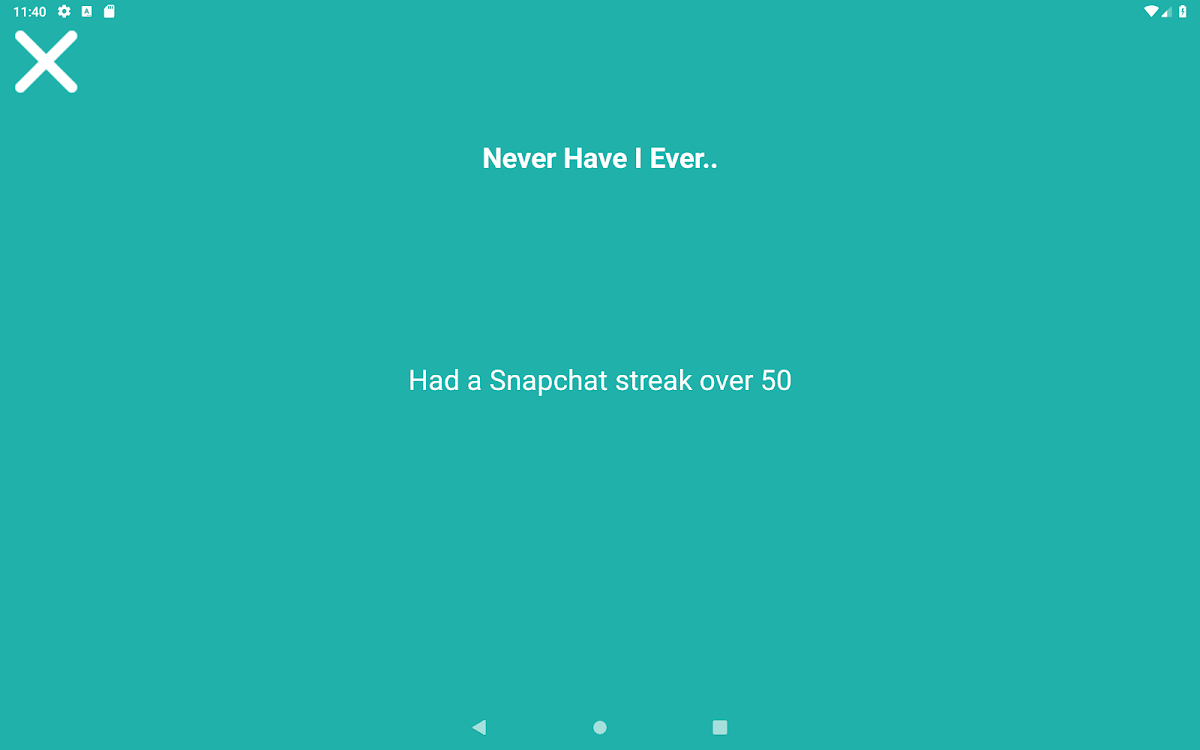Screen dimensions: 1200x750
Task: Open the recent apps view
Action: coord(720,727)
